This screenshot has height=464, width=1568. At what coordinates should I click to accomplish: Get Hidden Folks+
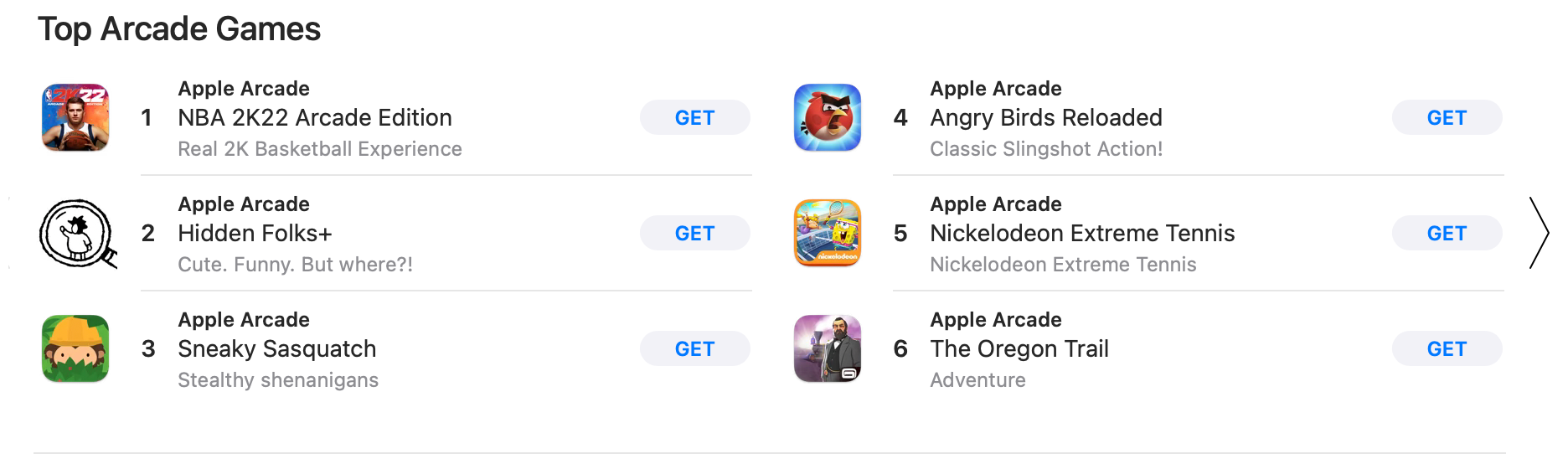[x=694, y=234]
